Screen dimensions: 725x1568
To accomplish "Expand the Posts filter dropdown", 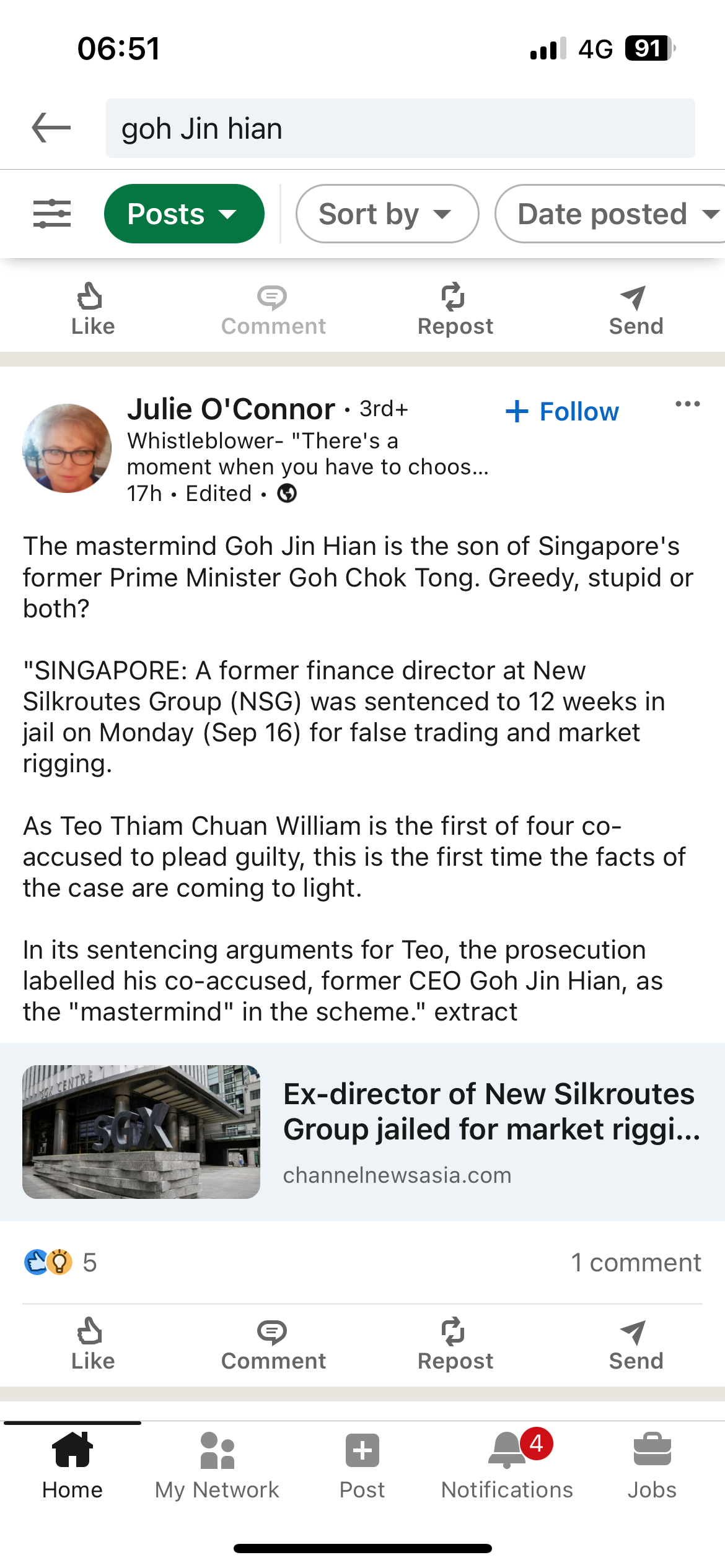I will point(184,214).
